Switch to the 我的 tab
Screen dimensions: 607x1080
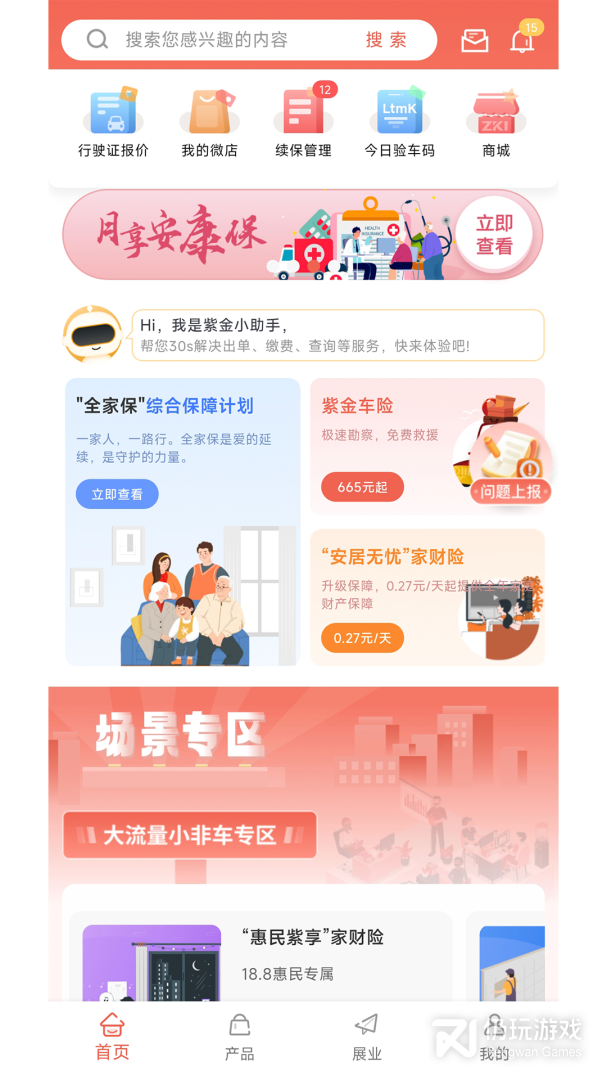(x=494, y=1037)
